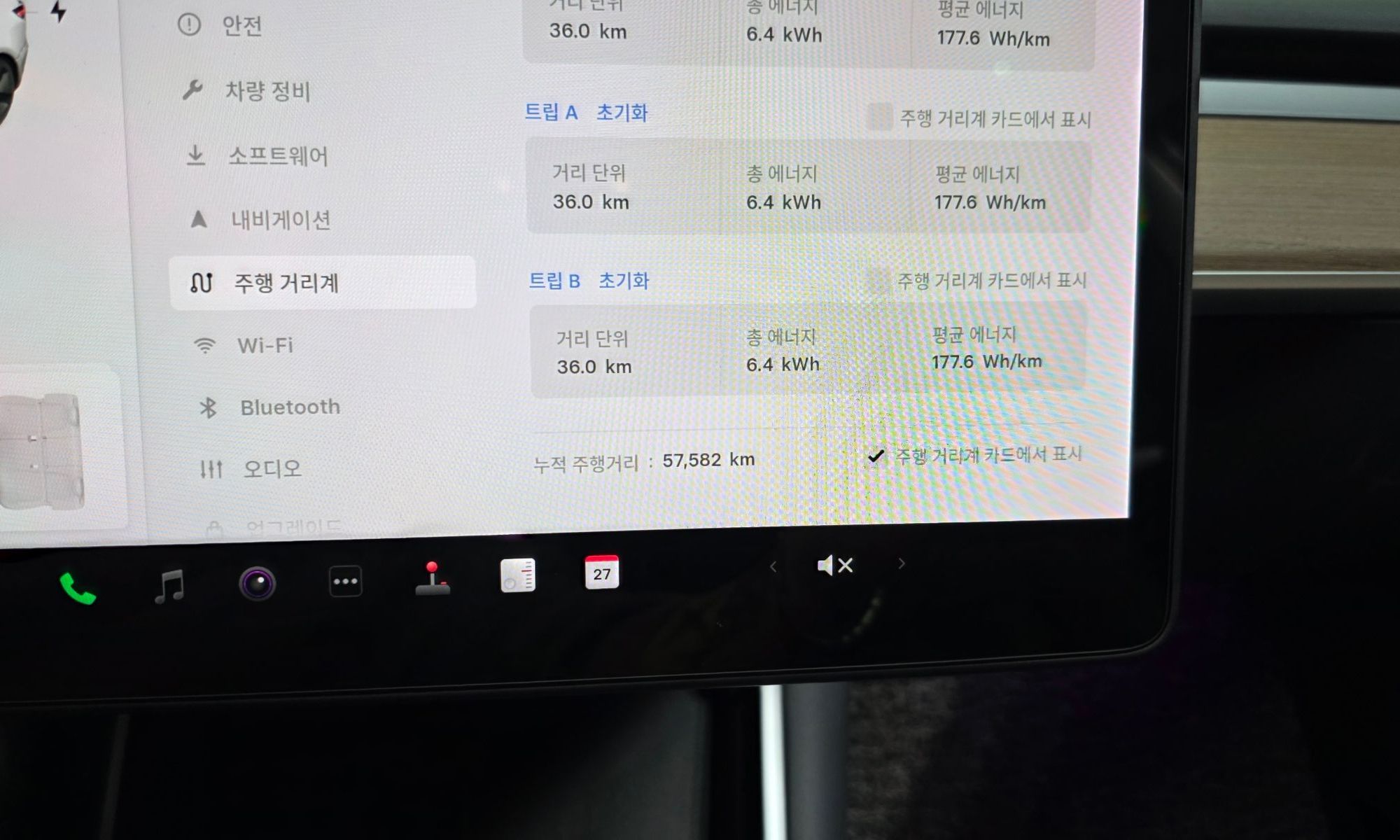Tap the muted speaker volume icon
1400x840 pixels.
834,565
